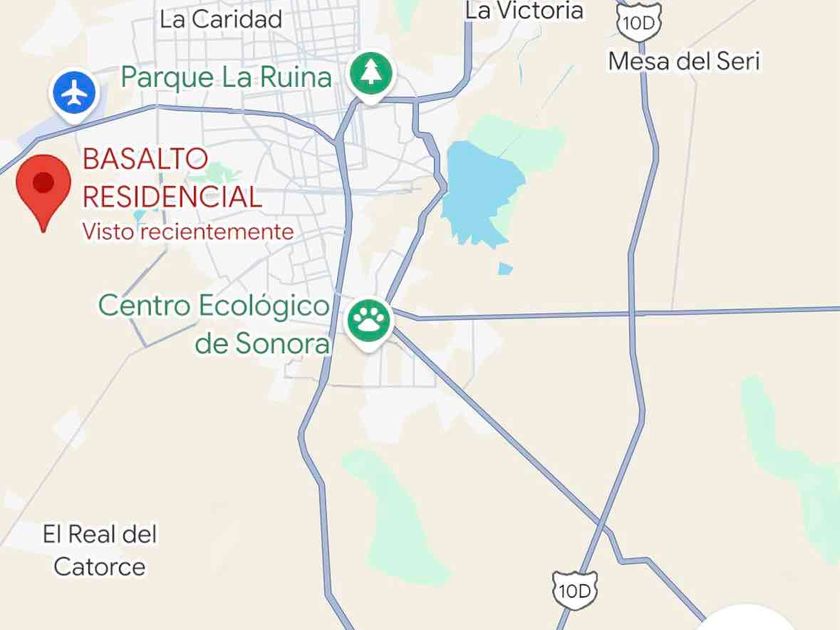The height and width of the screenshot is (630, 840).
Task: Open the Parque La Ruina marker
Action: 371,73
